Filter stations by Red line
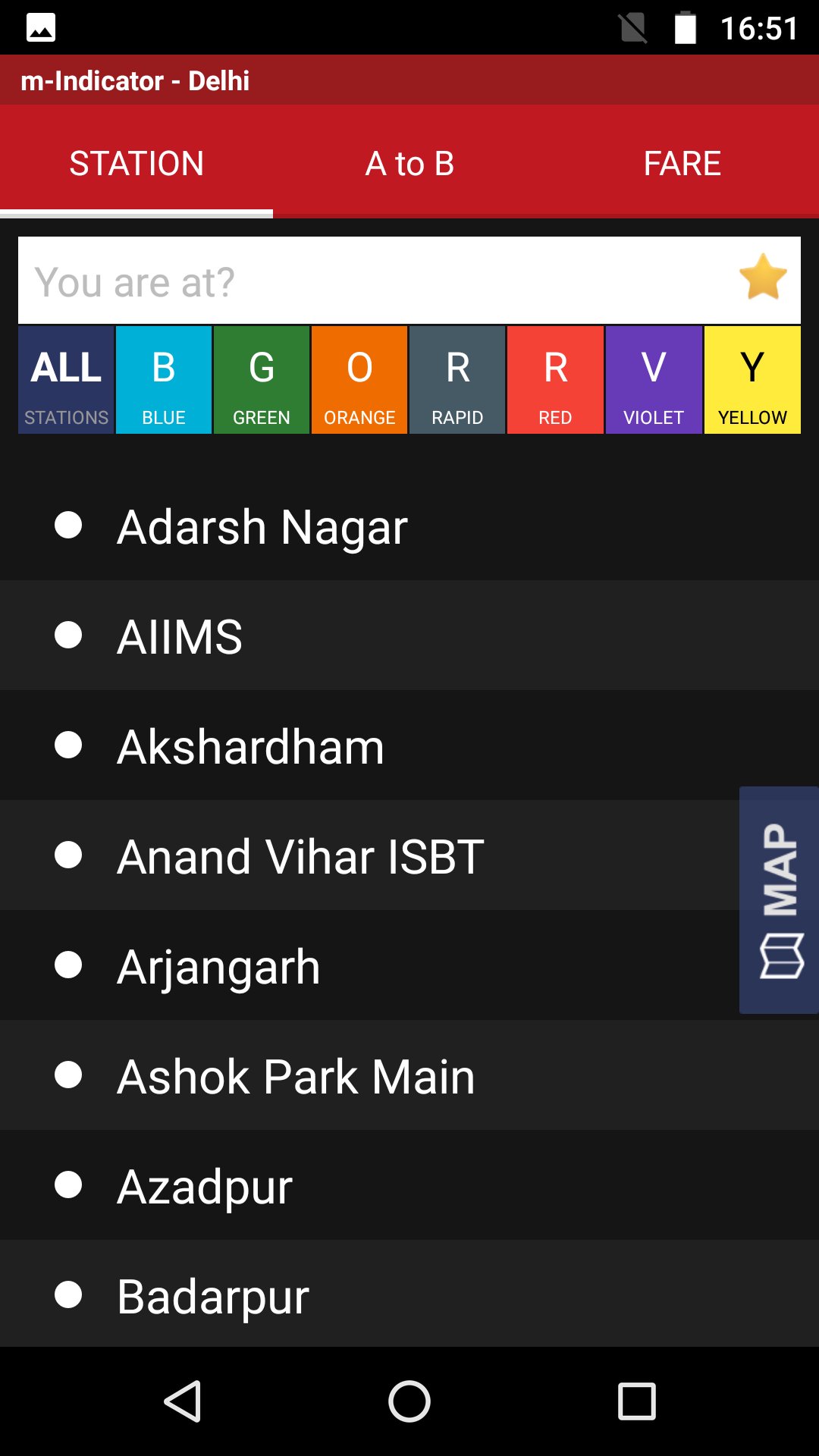The image size is (819, 1456). tap(555, 380)
